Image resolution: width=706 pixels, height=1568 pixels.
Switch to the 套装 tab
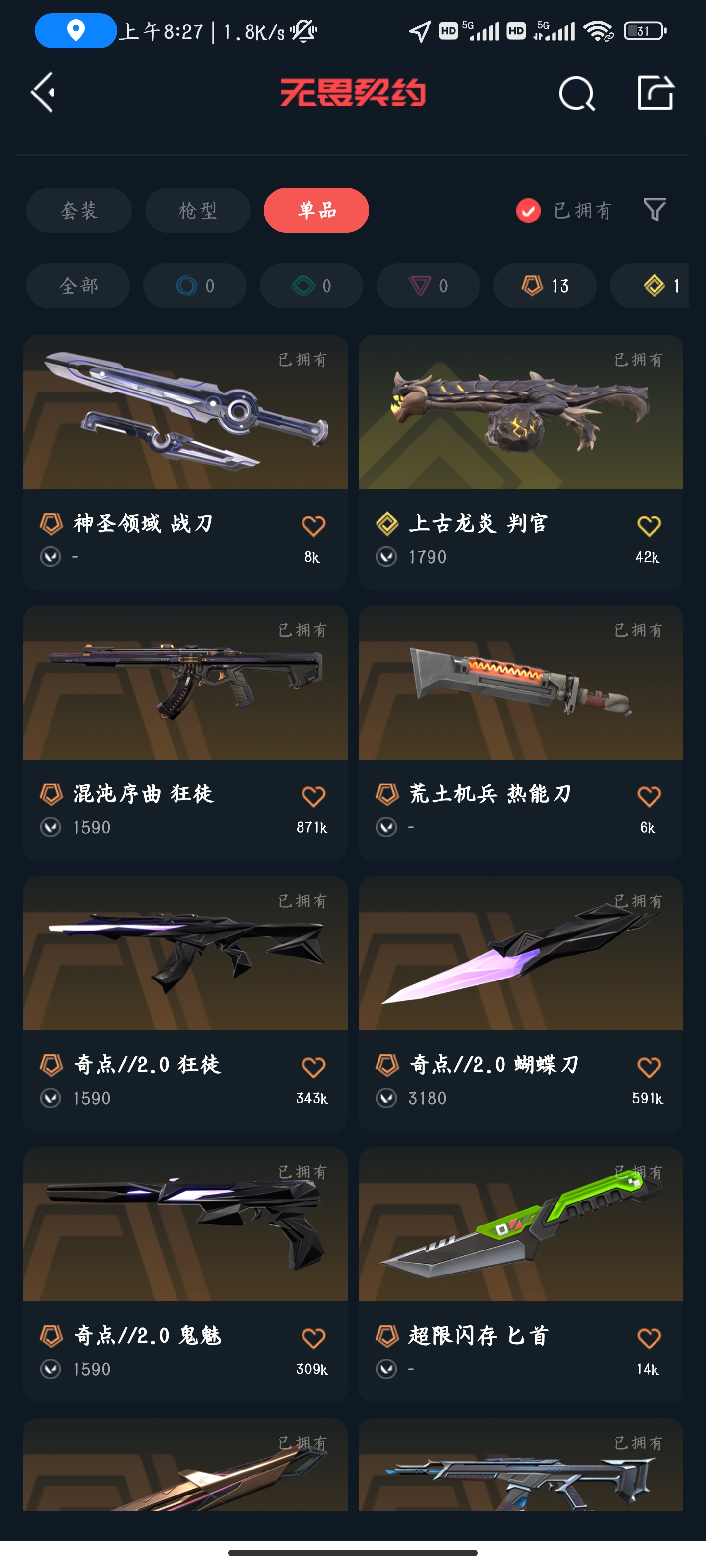(79, 210)
